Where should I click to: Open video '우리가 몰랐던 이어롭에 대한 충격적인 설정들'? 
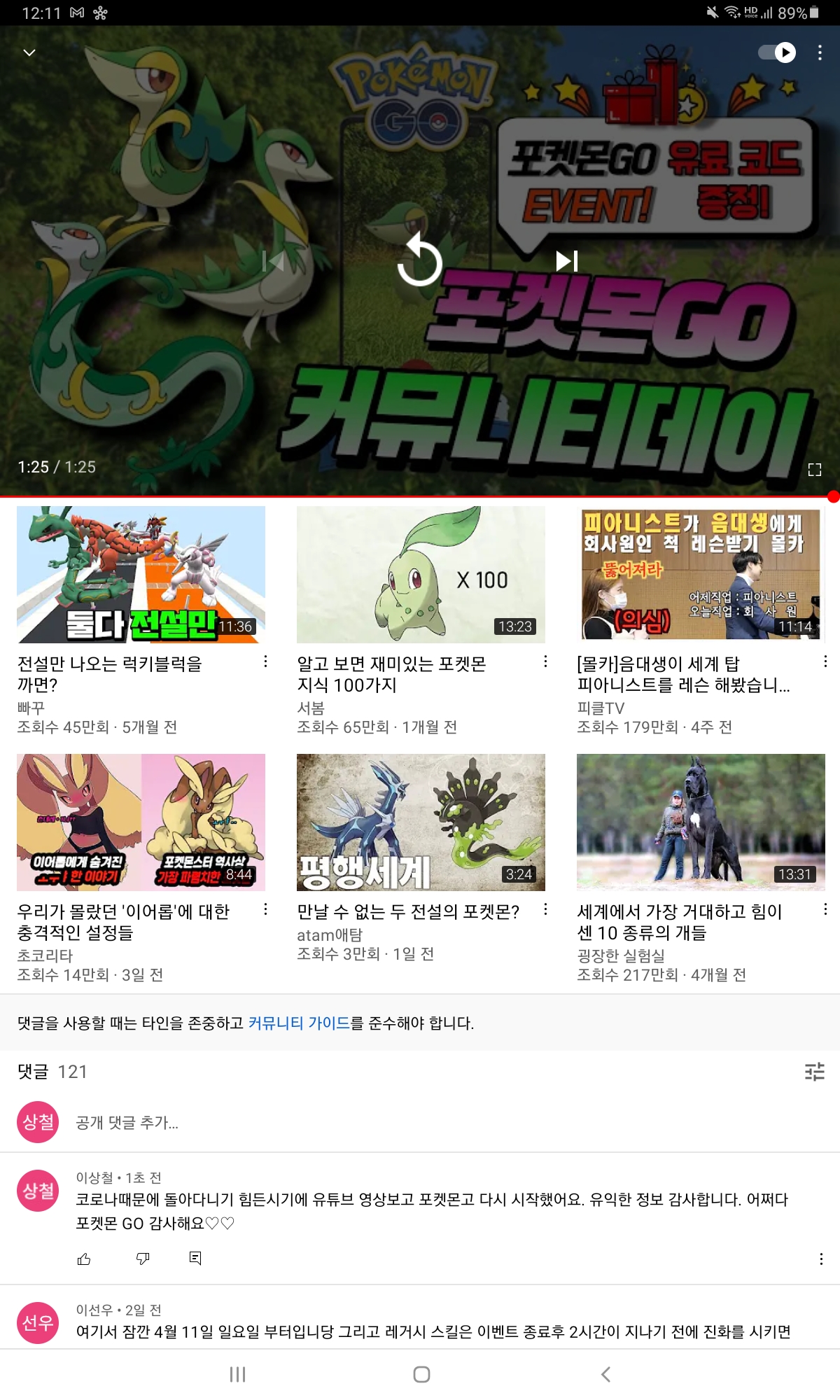(x=141, y=822)
